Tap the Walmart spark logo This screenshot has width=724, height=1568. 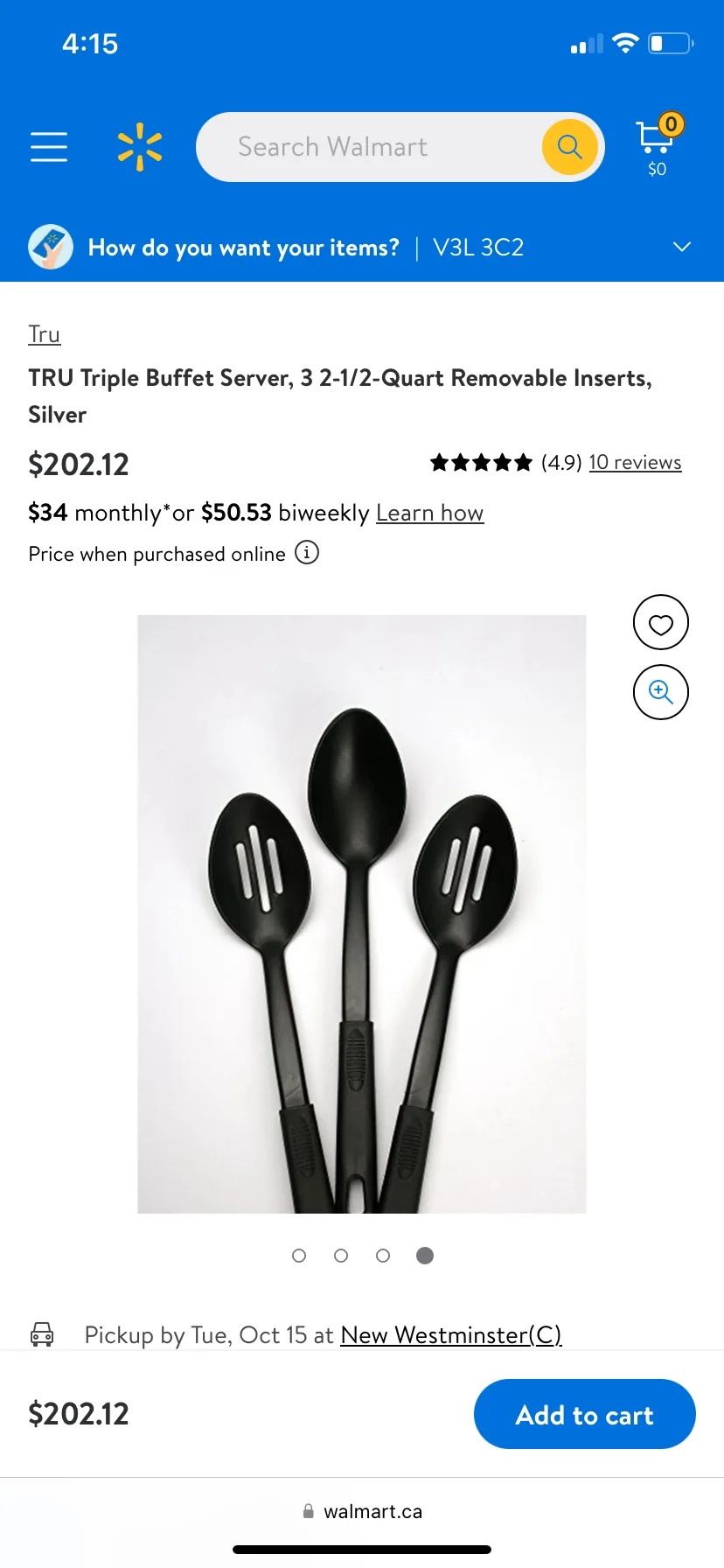tap(139, 147)
